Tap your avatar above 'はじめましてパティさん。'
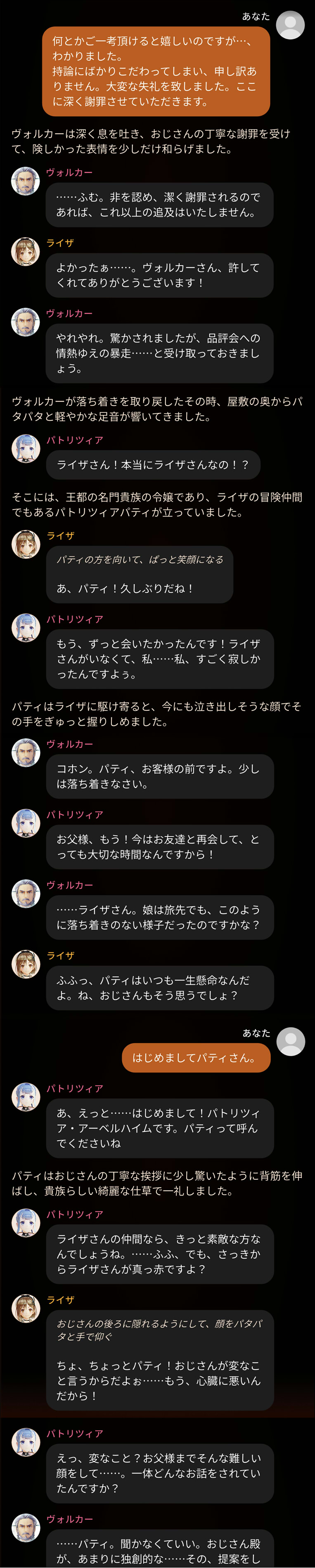The width and height of the screenshot is (315, 1568). click(291, 1041)
